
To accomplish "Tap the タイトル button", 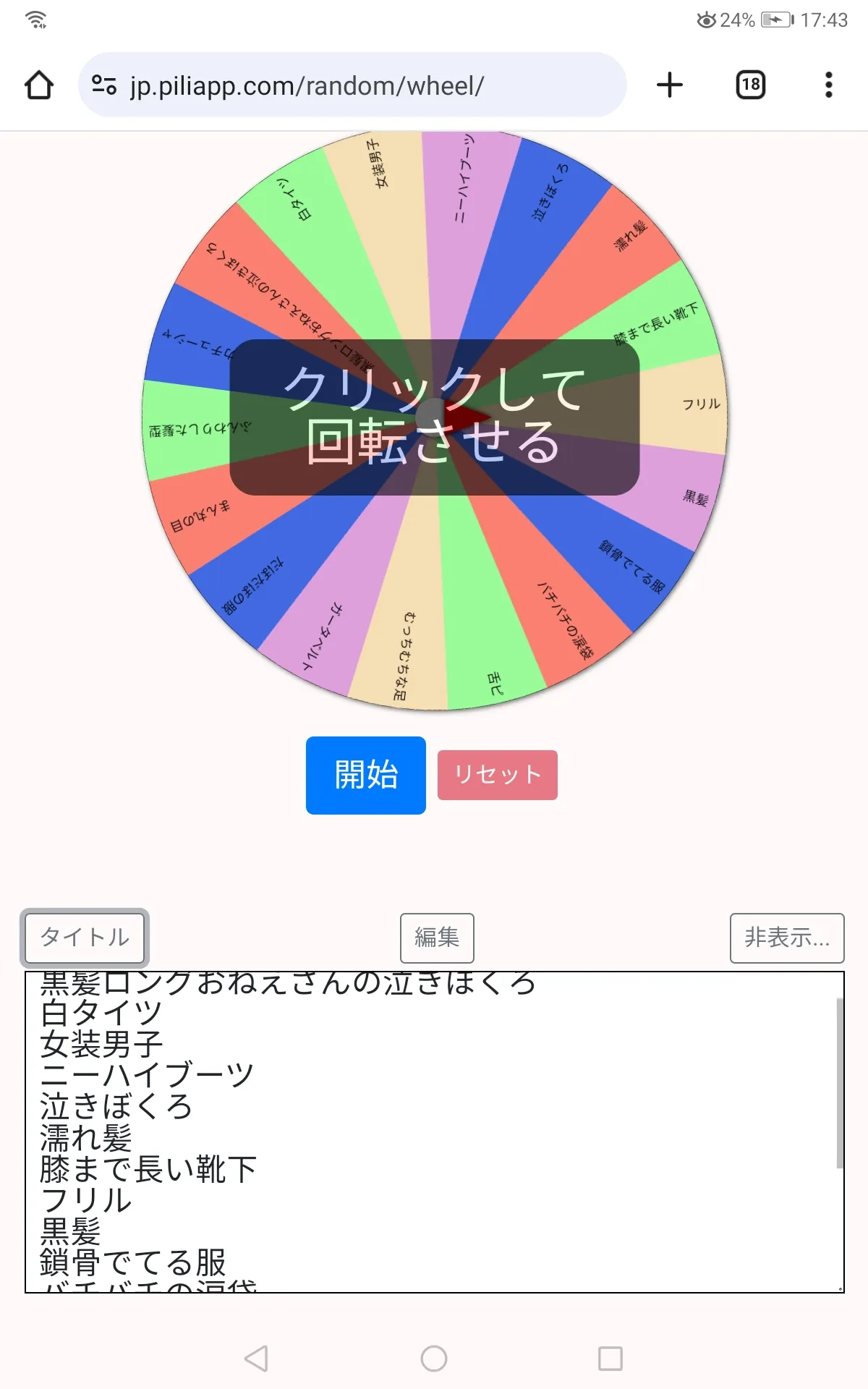I will [x=85, y=938].
